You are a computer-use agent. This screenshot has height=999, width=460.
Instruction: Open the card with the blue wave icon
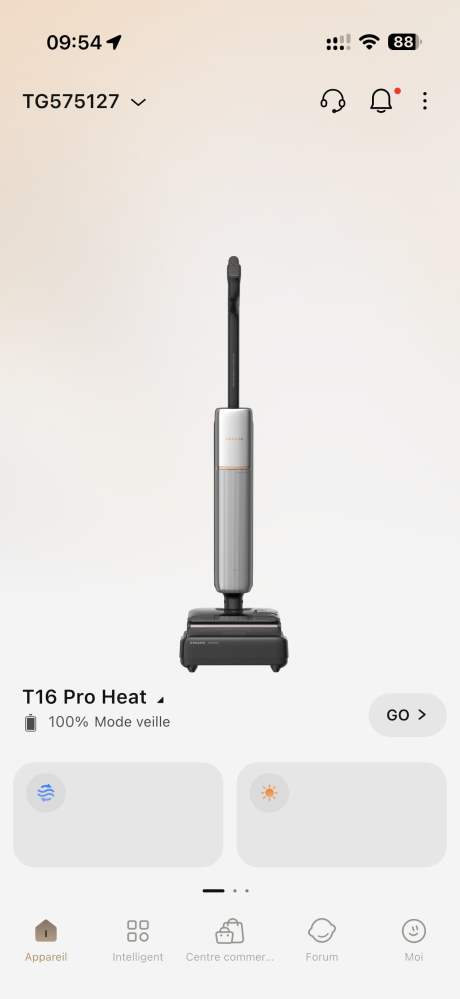118,814
